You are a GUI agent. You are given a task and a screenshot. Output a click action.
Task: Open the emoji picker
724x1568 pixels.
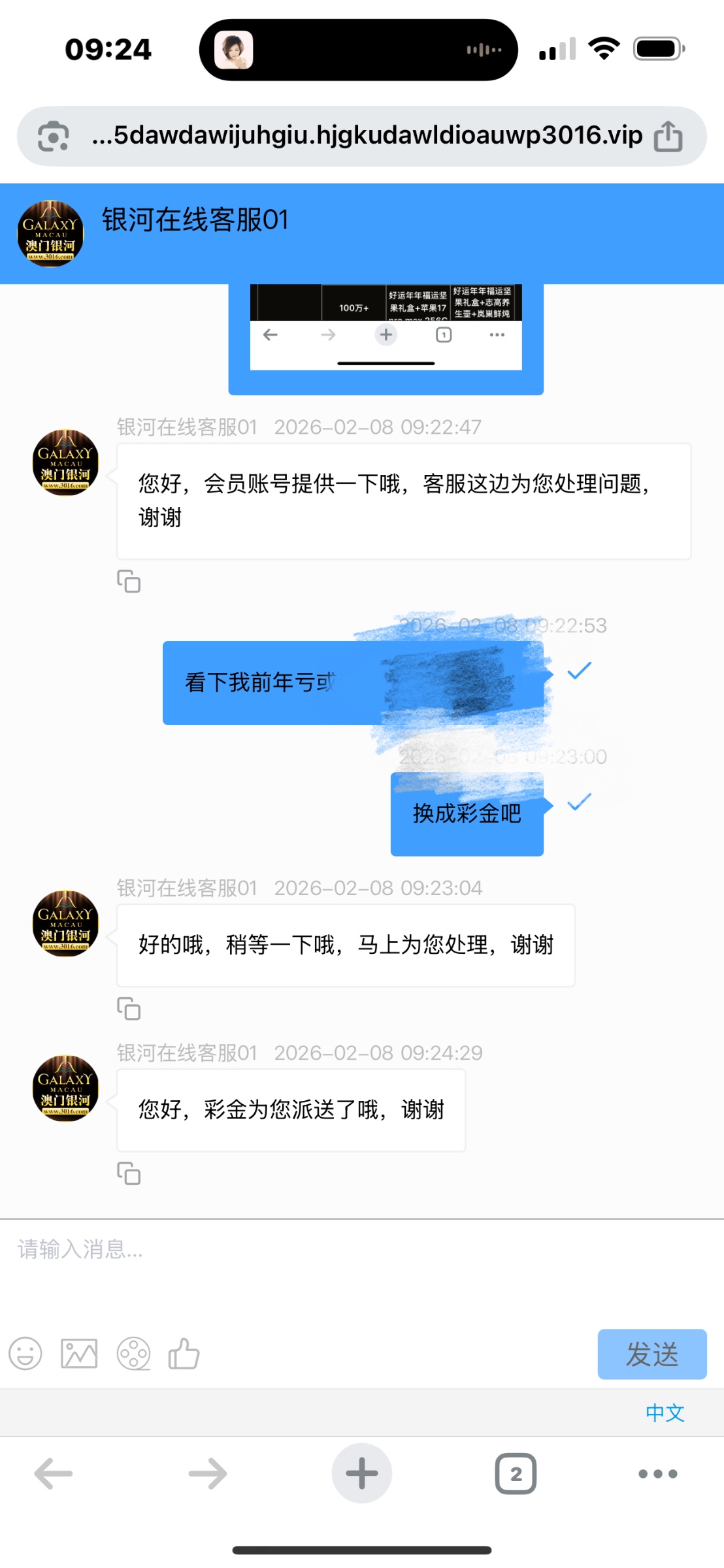25,1353
